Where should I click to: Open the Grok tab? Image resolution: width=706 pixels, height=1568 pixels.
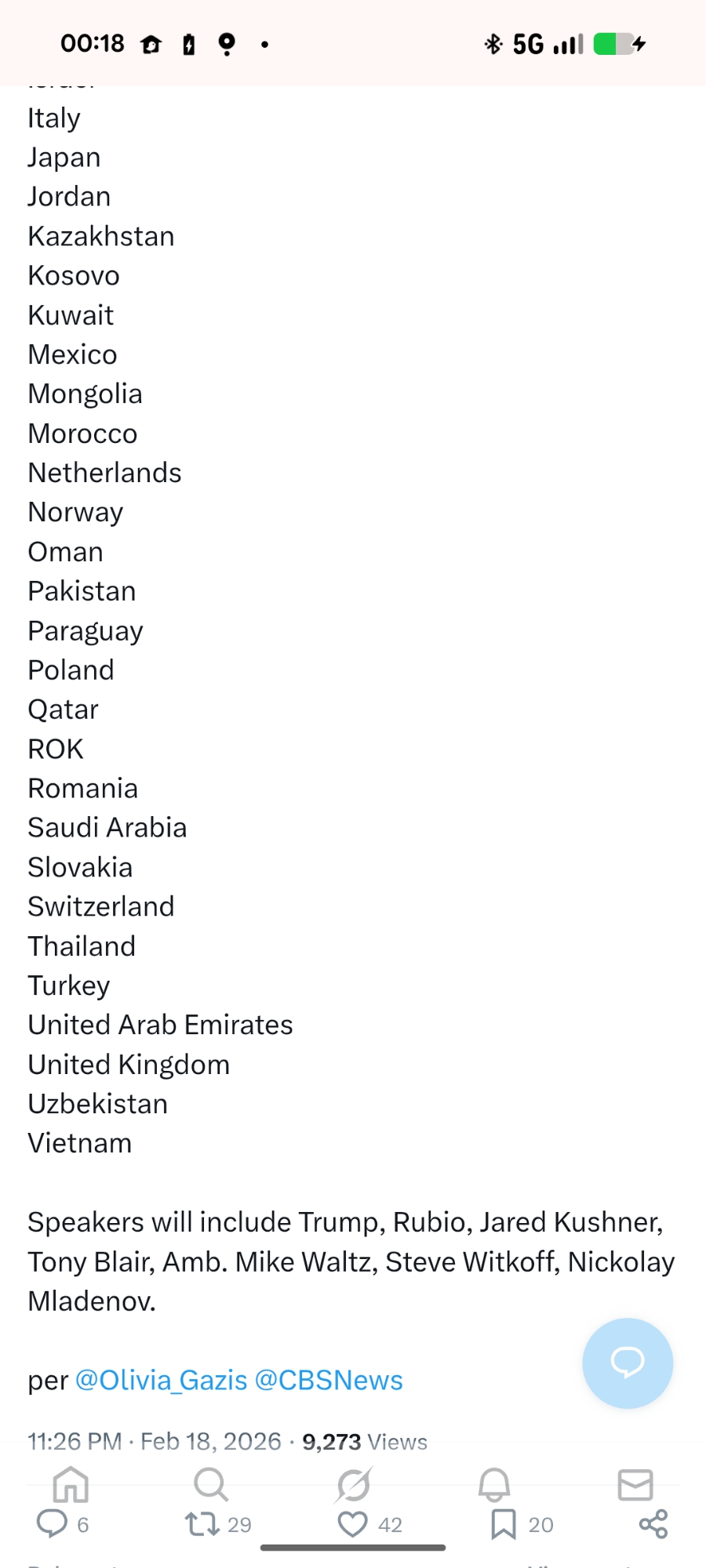(x=353, y=1483)
